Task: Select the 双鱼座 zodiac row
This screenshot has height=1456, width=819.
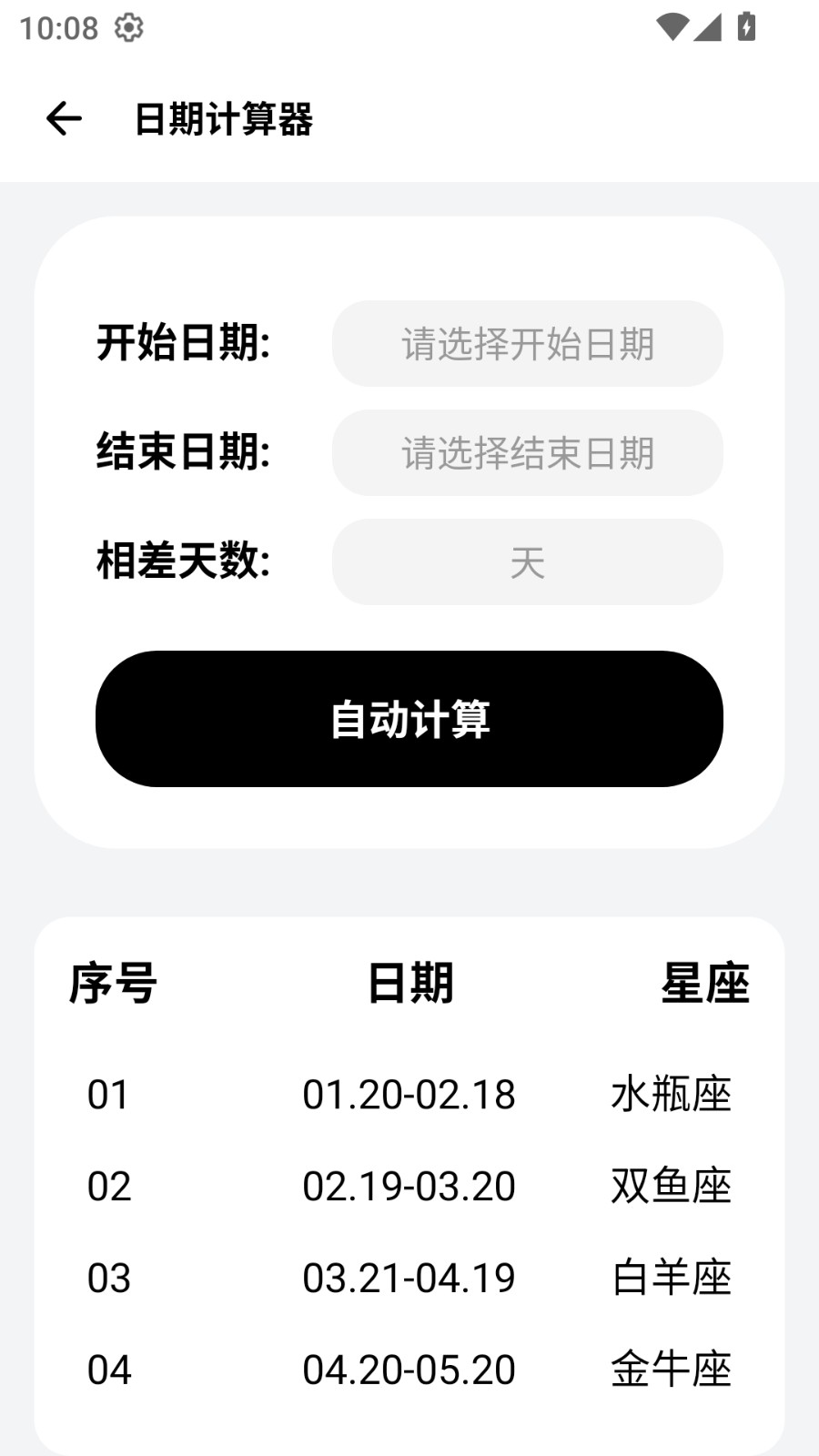Action: (671, 1186)
